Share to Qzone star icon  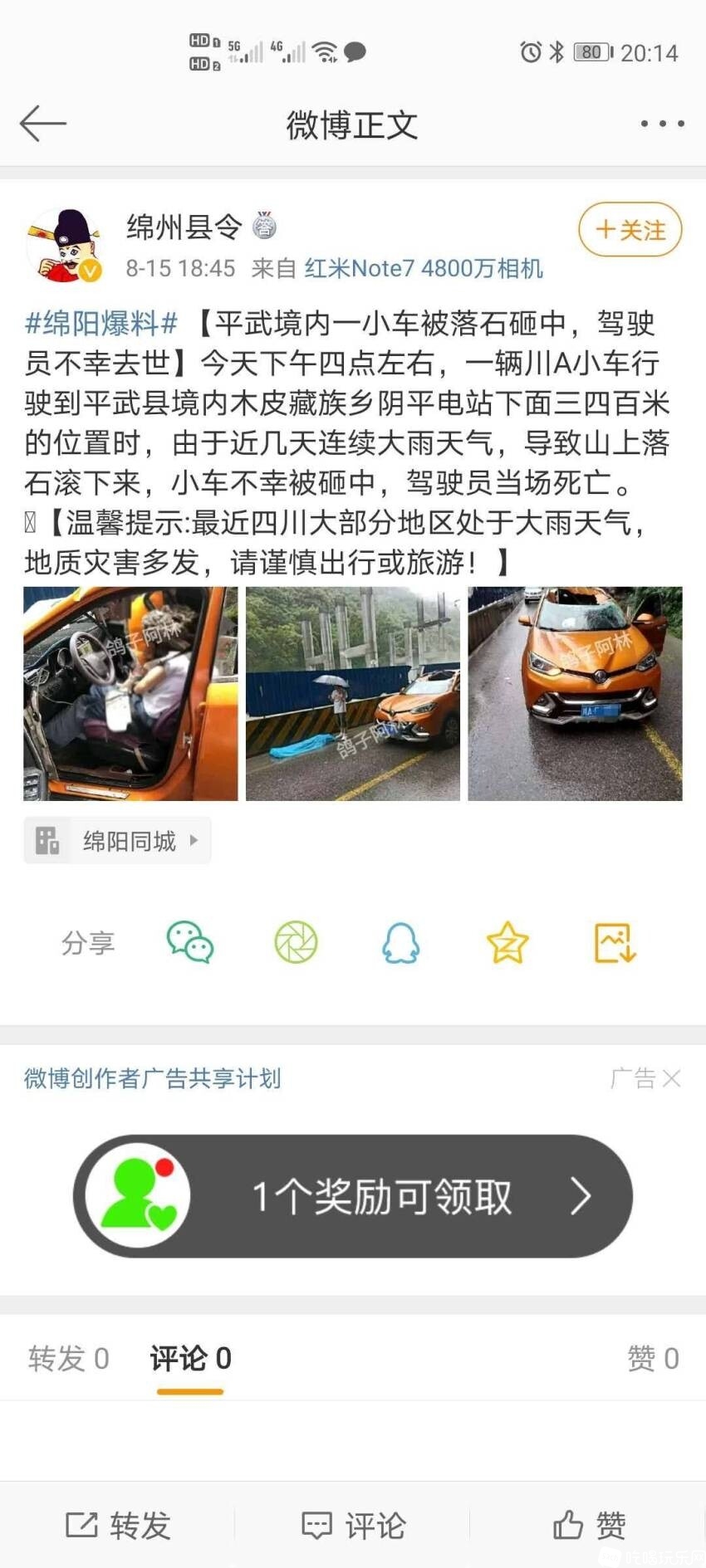click(507, 943)
